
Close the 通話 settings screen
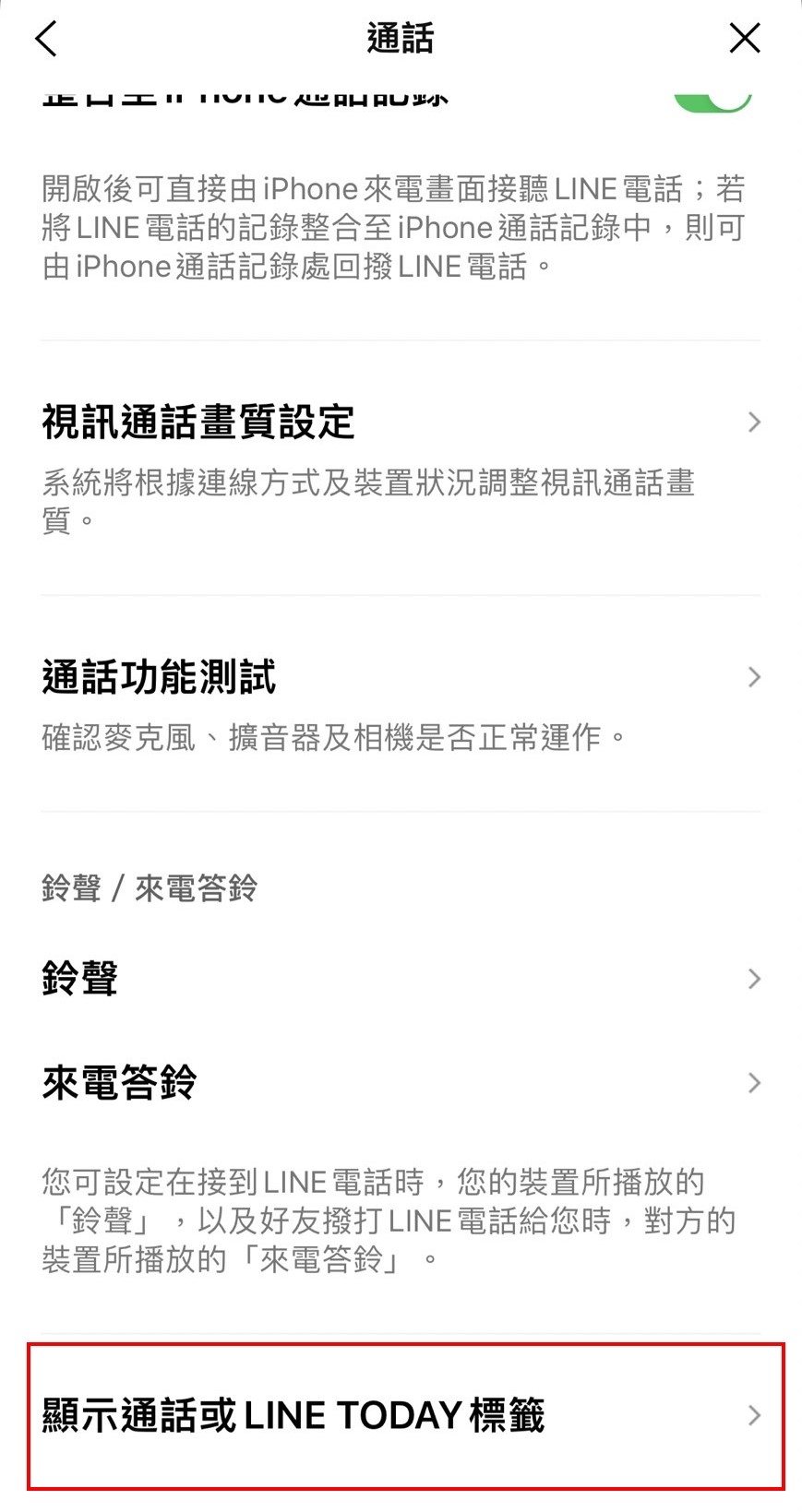[744, 39]
